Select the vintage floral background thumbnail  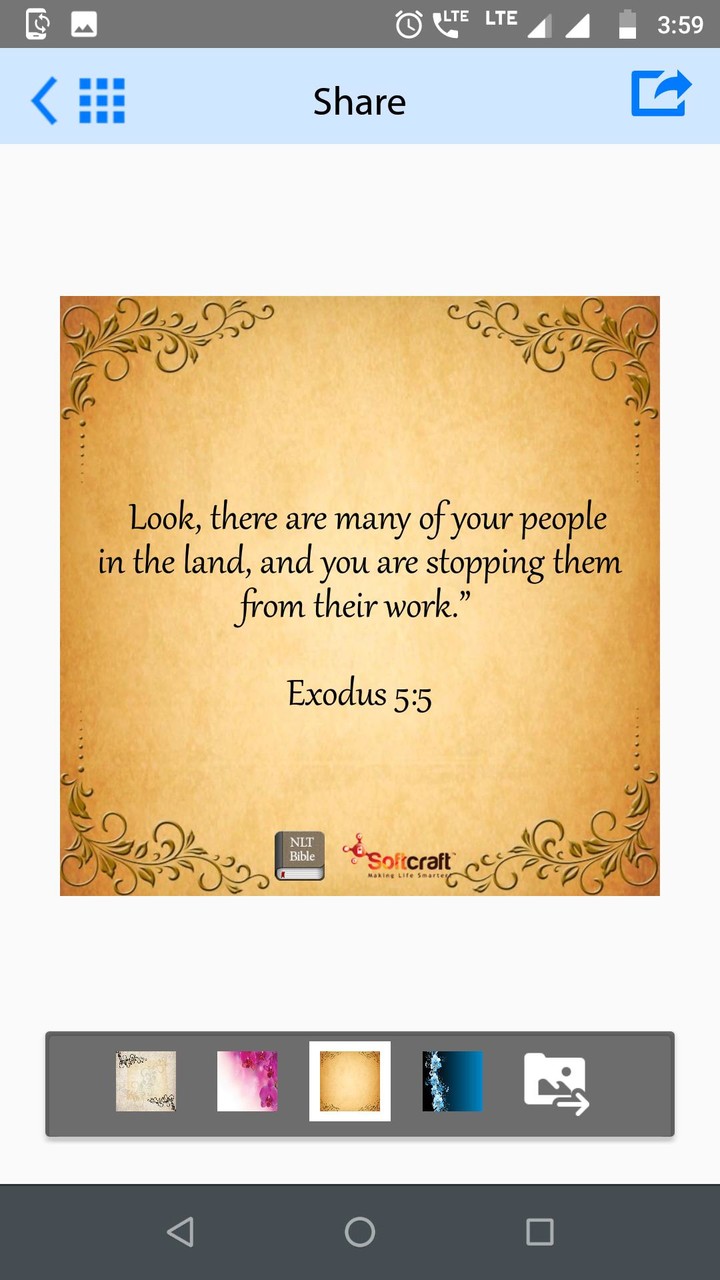point(146,1081)
